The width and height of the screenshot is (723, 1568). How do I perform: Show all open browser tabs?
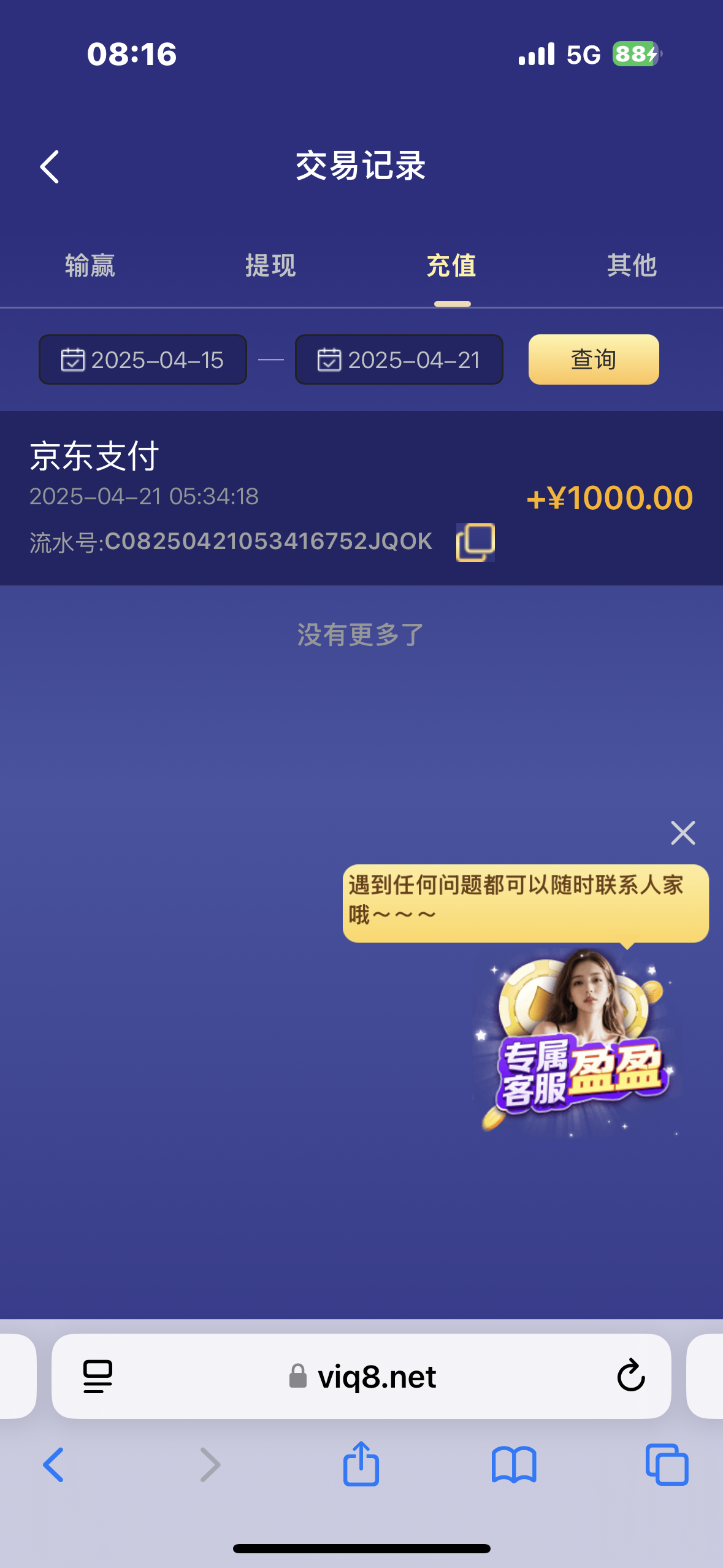(x=667, y=1465)
